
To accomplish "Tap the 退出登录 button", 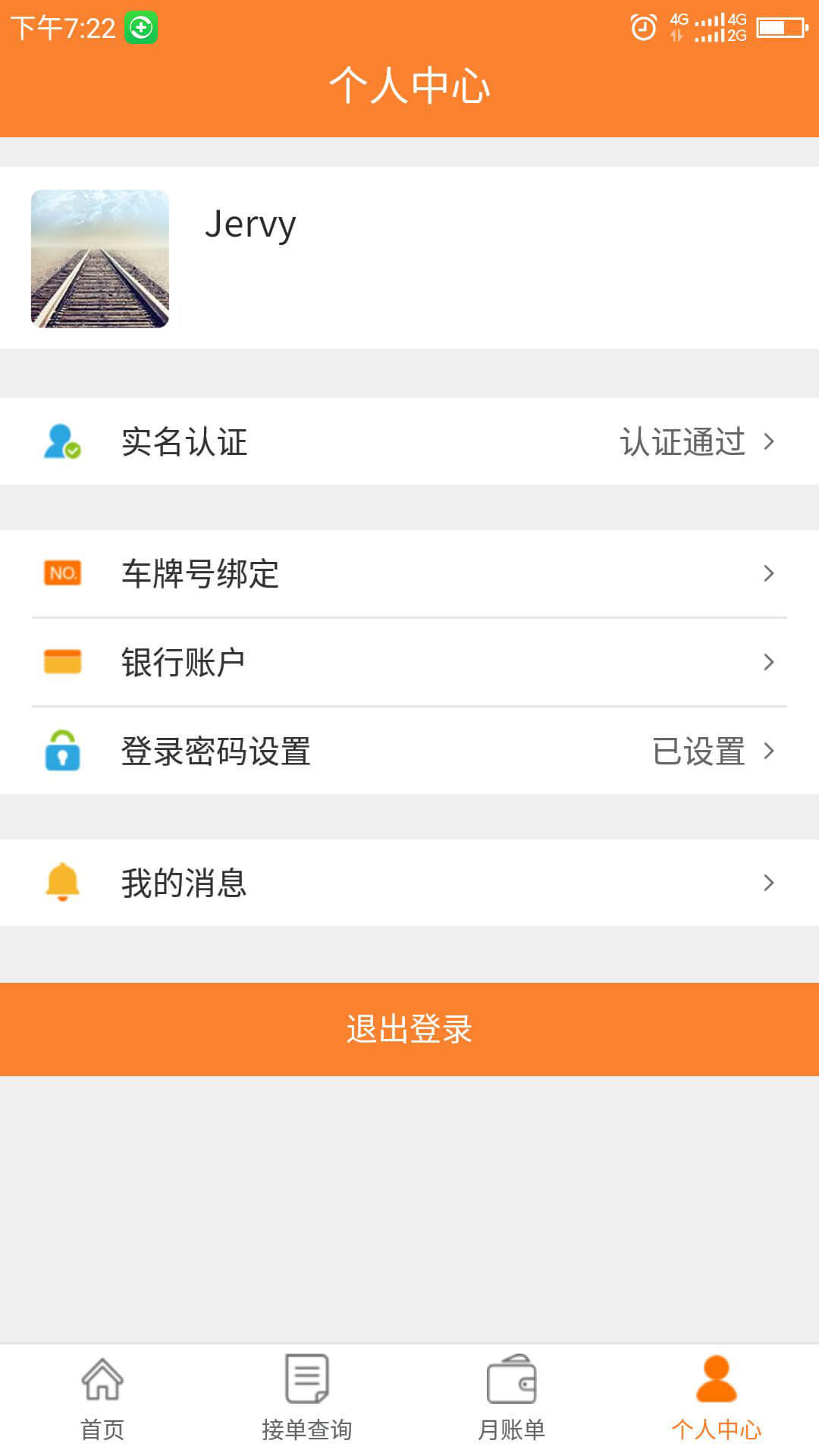I will [x=409, y=1029].
